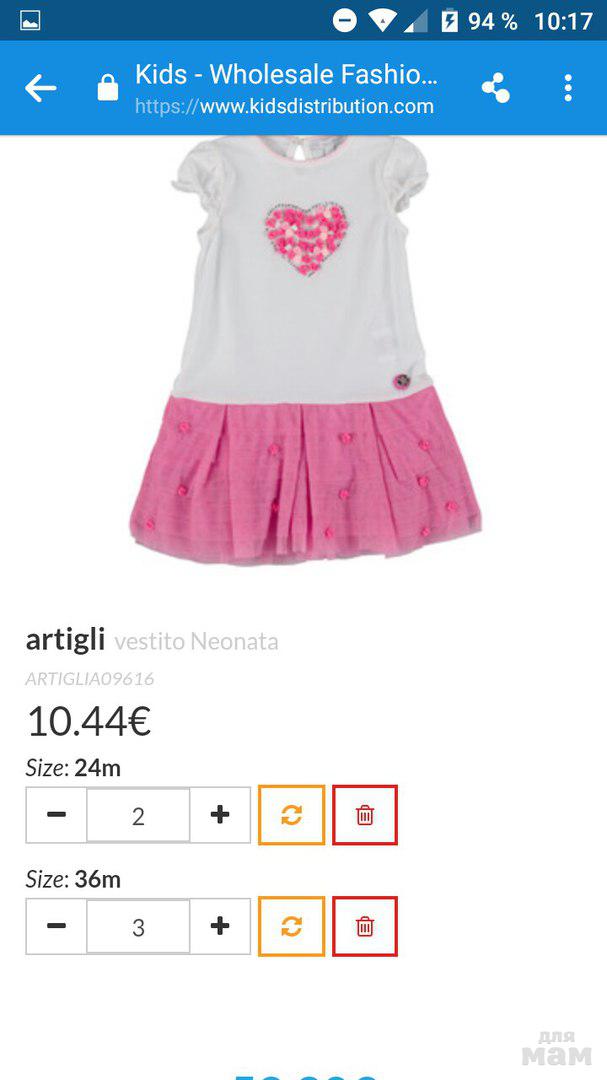Decrease quantity for size 24m
This screenshot has height=1080, width=607.
click(x=57, y=815)
